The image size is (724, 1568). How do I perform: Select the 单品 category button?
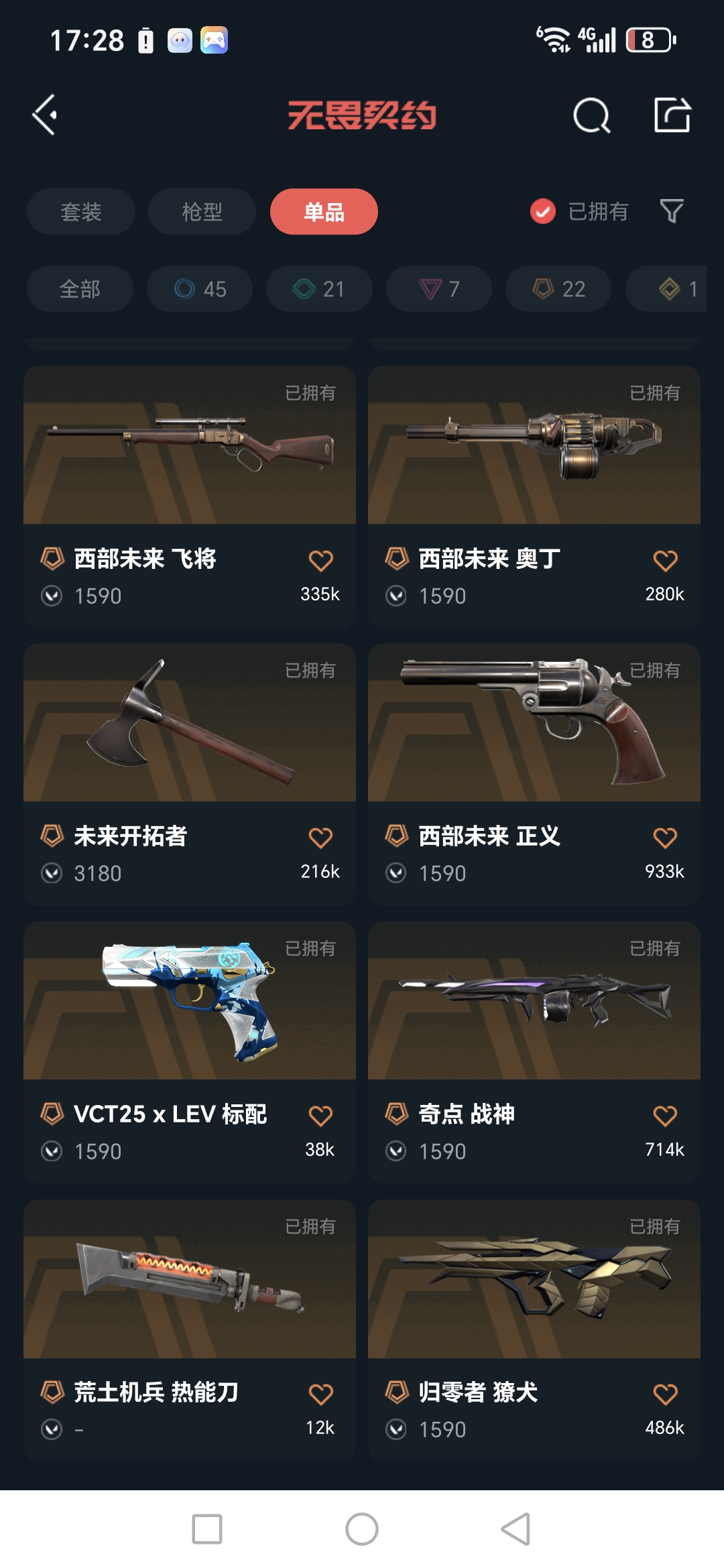(324, 211)
